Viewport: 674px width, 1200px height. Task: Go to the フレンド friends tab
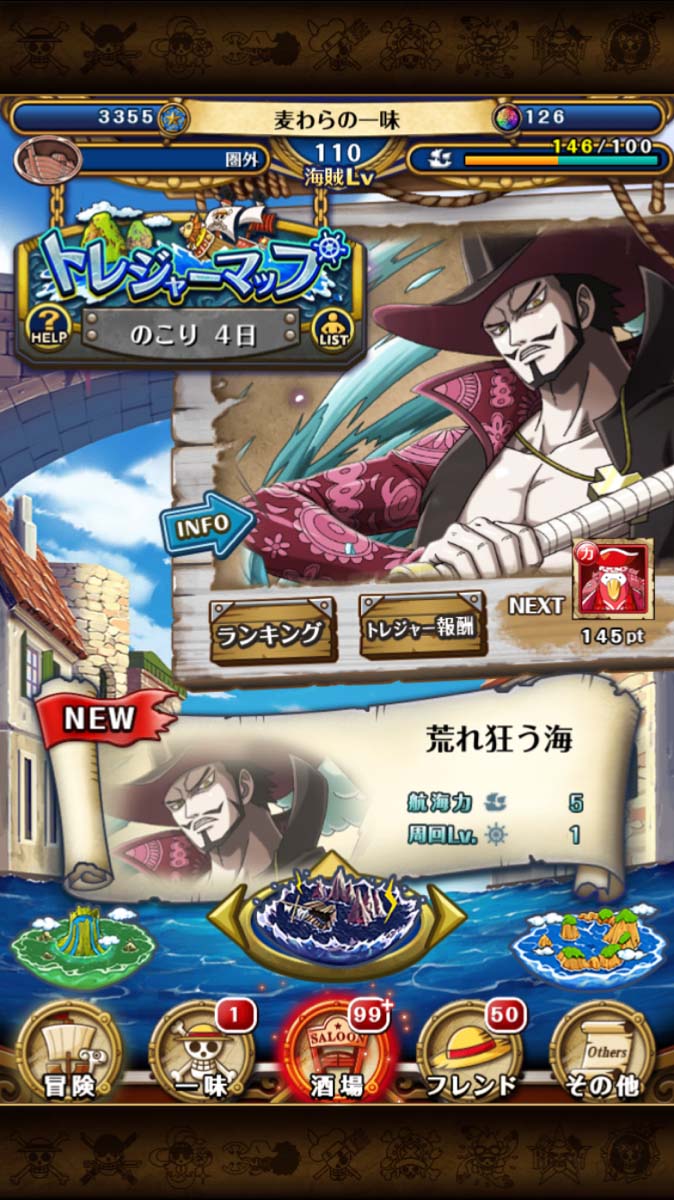point(470,1052)
